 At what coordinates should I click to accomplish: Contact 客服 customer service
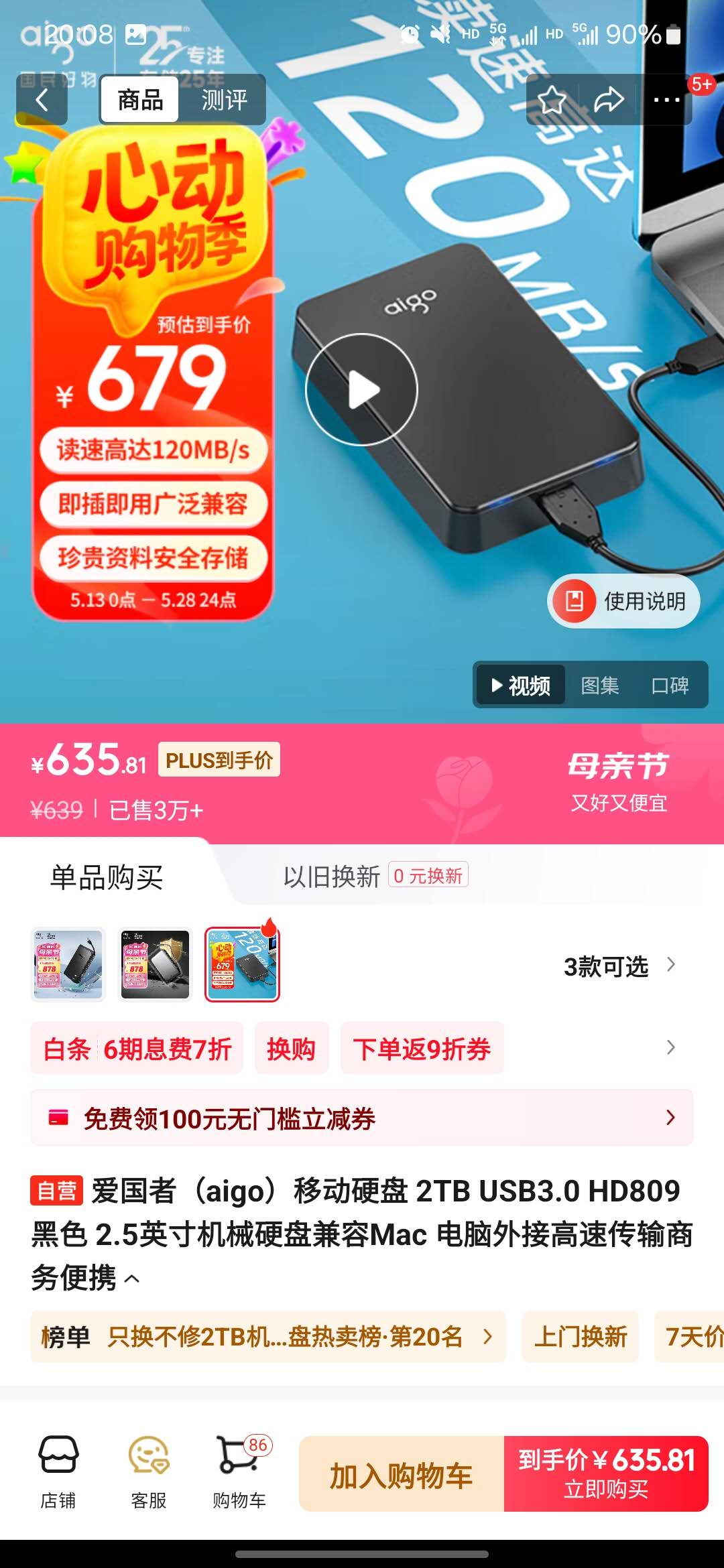click(149, 1472)
